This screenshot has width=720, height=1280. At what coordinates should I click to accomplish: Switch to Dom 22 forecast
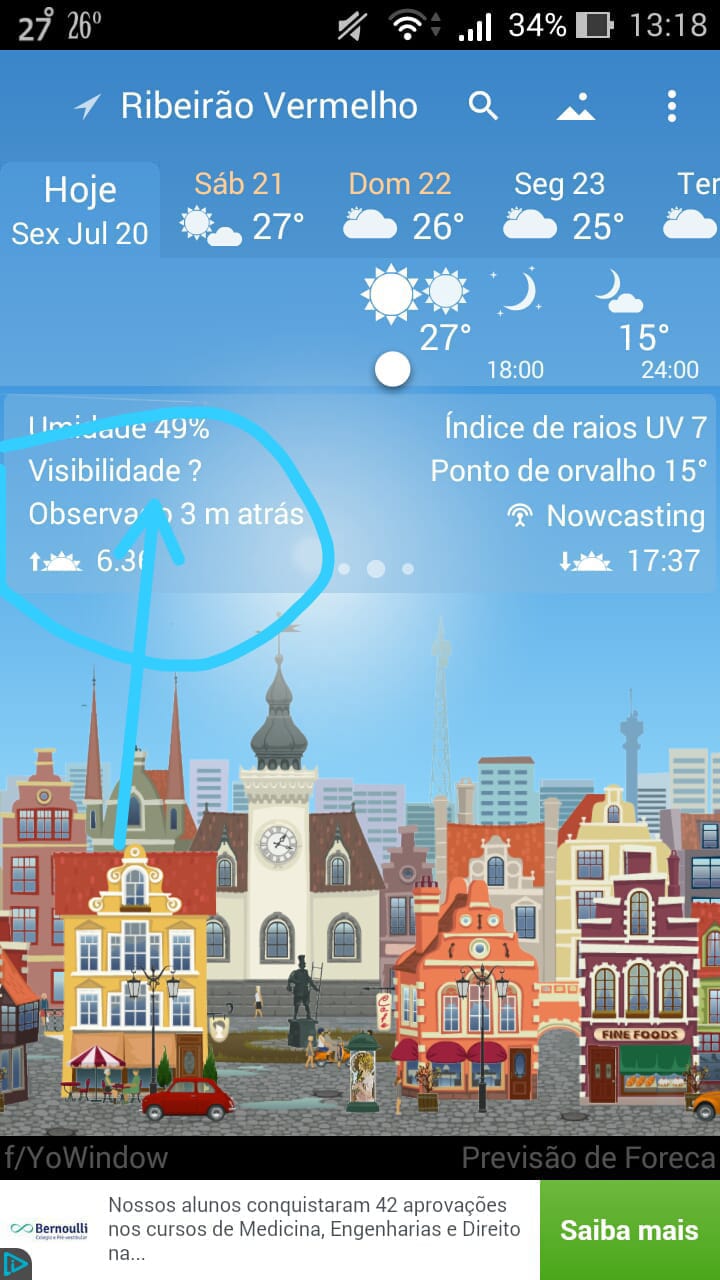[403, 208]
